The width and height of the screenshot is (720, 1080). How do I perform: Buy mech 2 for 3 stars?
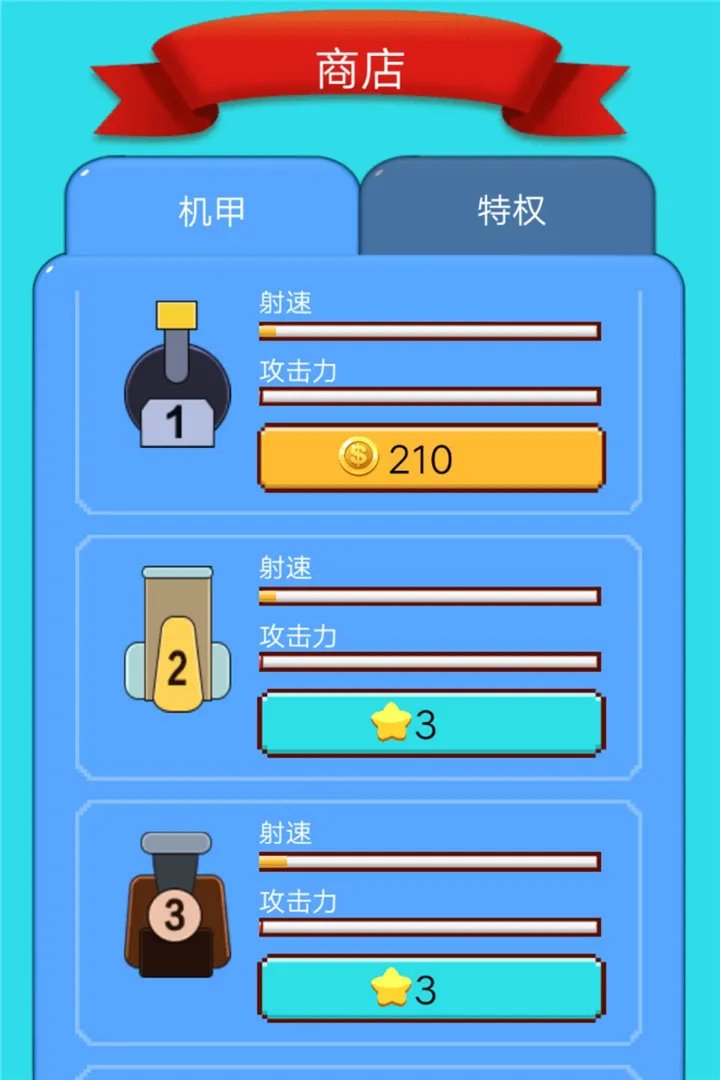430,722
